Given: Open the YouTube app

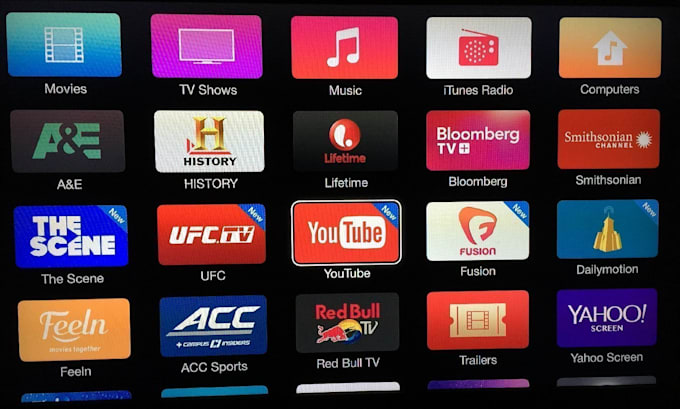Looking at the screenshot, I should (346, 232).
